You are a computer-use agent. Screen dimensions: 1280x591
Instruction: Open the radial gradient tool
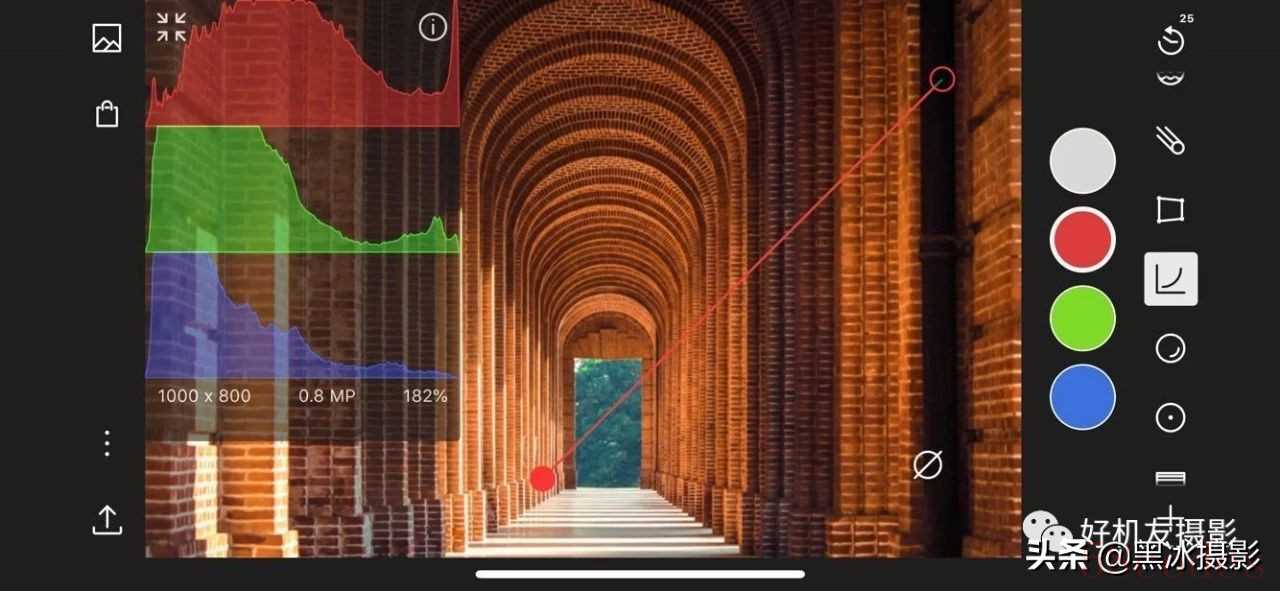tap(1170, 417)
